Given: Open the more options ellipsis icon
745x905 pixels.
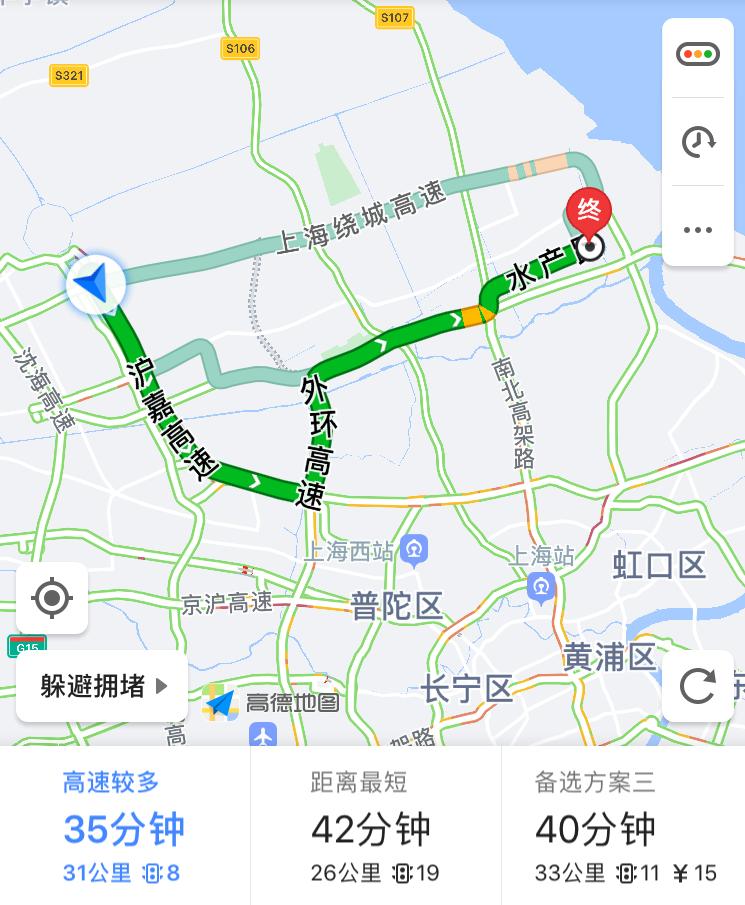Looking at the screenshot, I should coord(697,230).
